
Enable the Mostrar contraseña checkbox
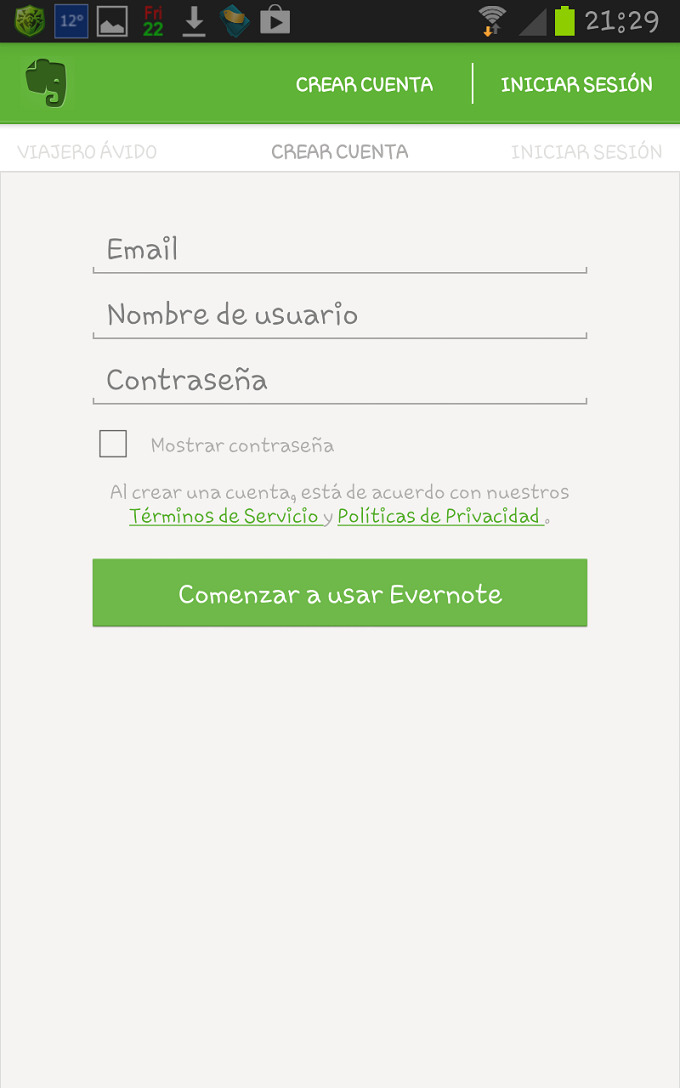click(x=113, y=444)
